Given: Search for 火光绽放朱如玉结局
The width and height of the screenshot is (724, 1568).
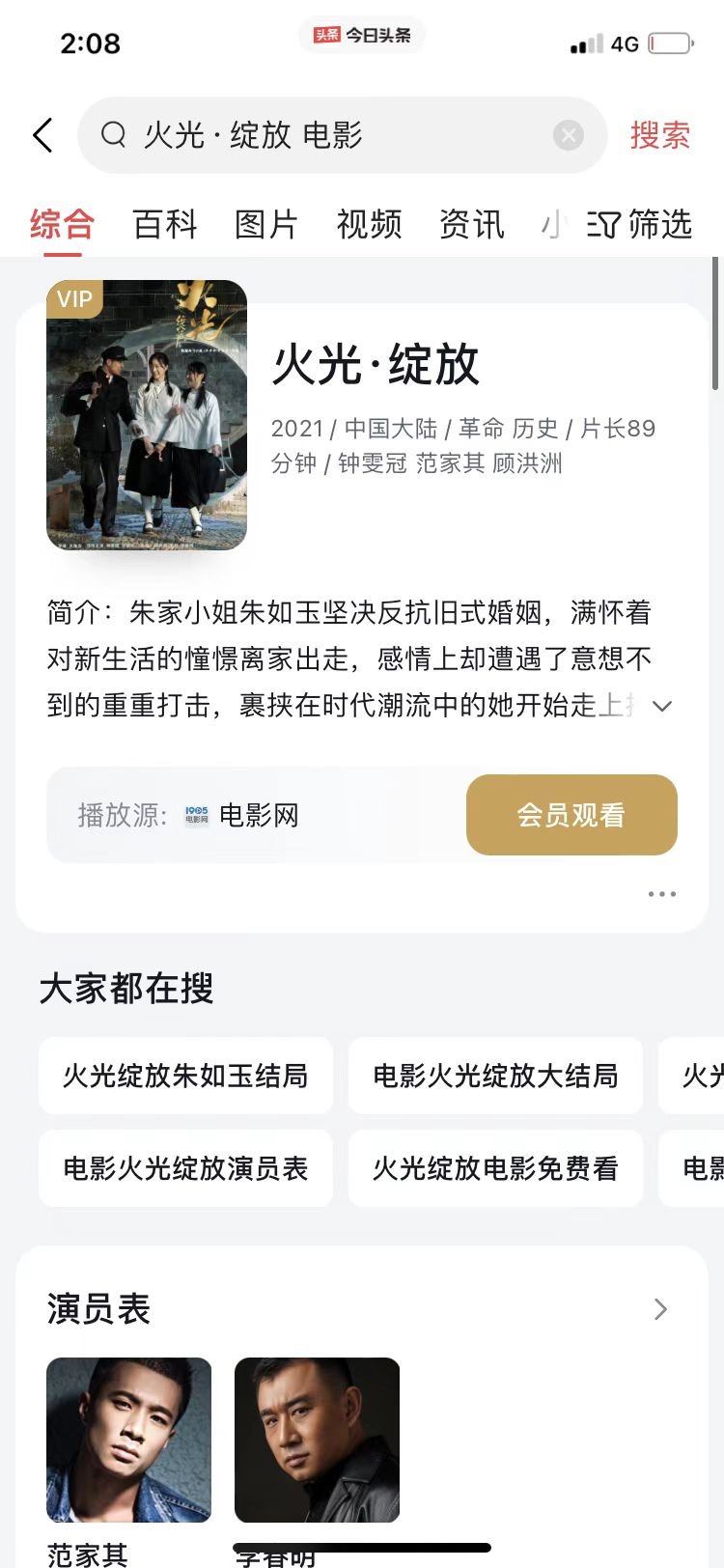Looking at the screenshot, I should click(x=185, y=1076).
